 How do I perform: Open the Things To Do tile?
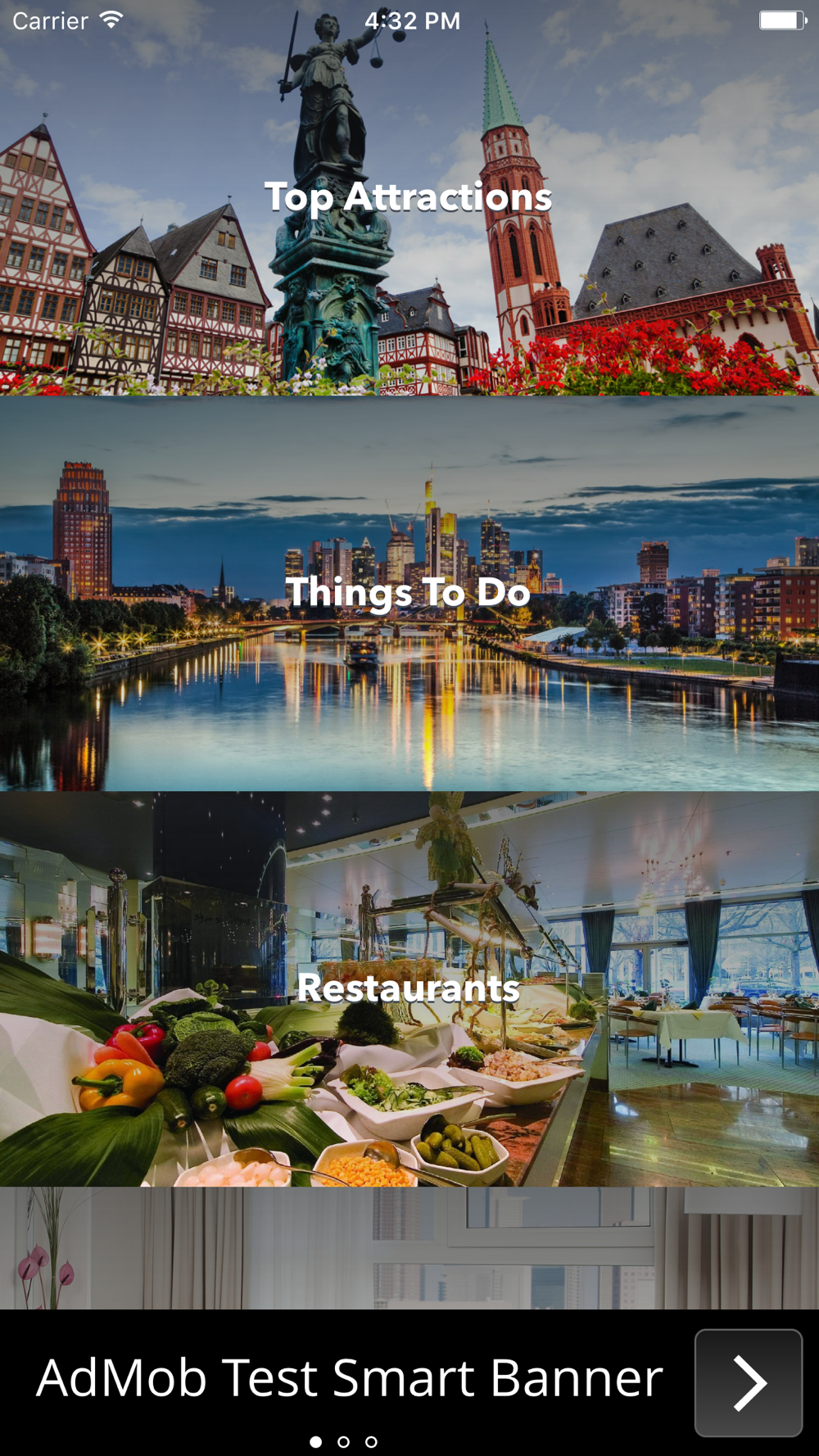point(409,594)
